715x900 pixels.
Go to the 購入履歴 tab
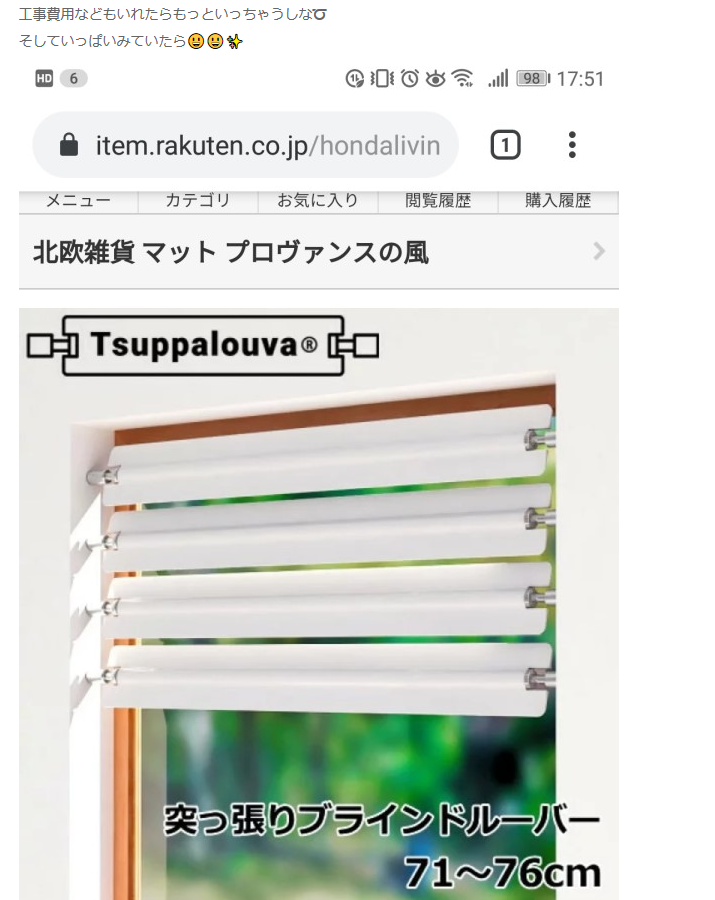click(558, 201)
